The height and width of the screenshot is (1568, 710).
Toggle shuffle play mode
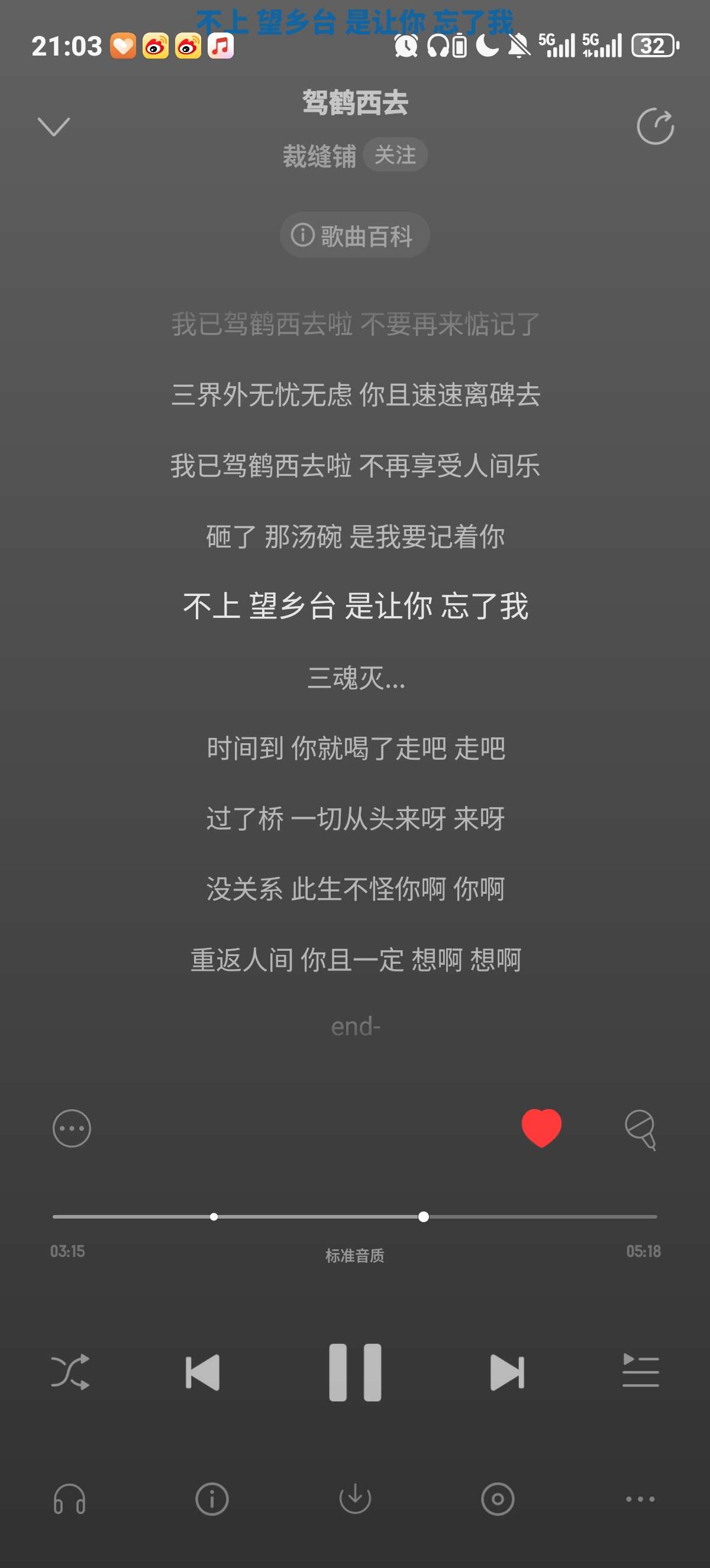click(70, 1372)
